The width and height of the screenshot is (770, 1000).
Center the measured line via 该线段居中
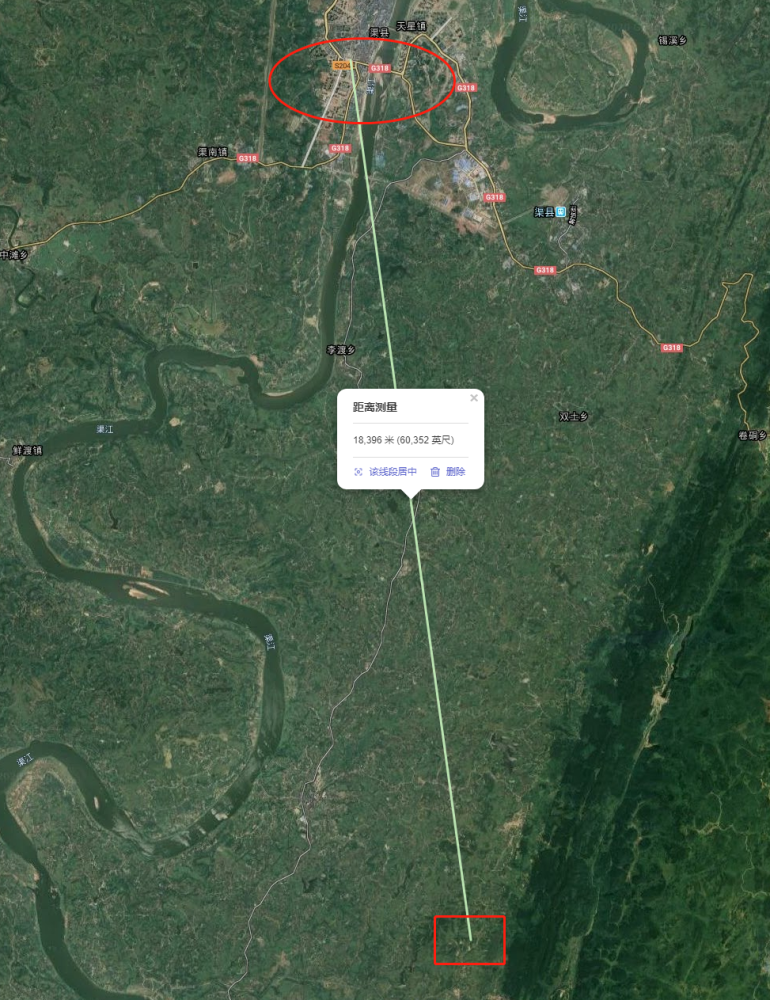click(x=385, y=472)
